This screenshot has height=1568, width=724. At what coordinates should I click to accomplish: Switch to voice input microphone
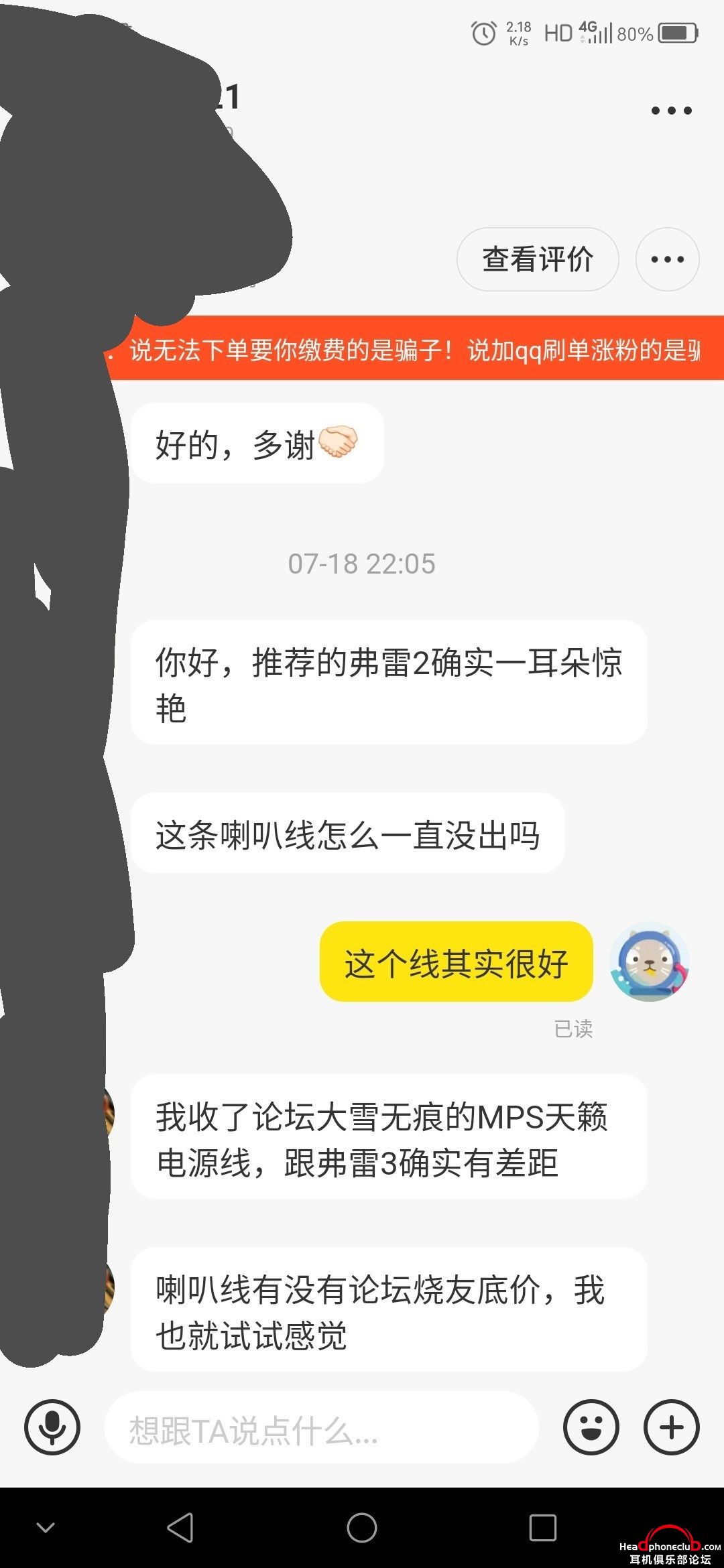[x=52, y=1428]
